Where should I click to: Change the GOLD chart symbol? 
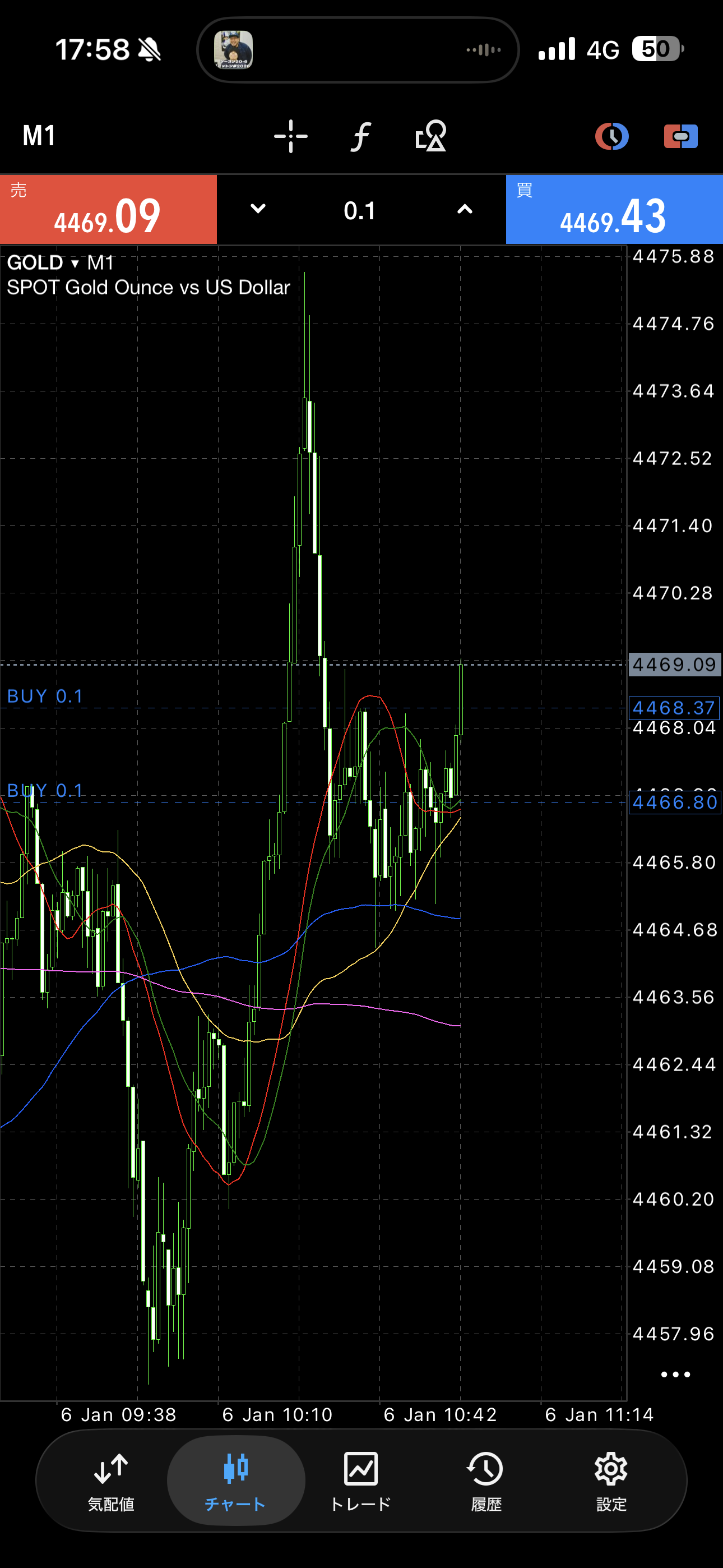(x=43, y=263)
